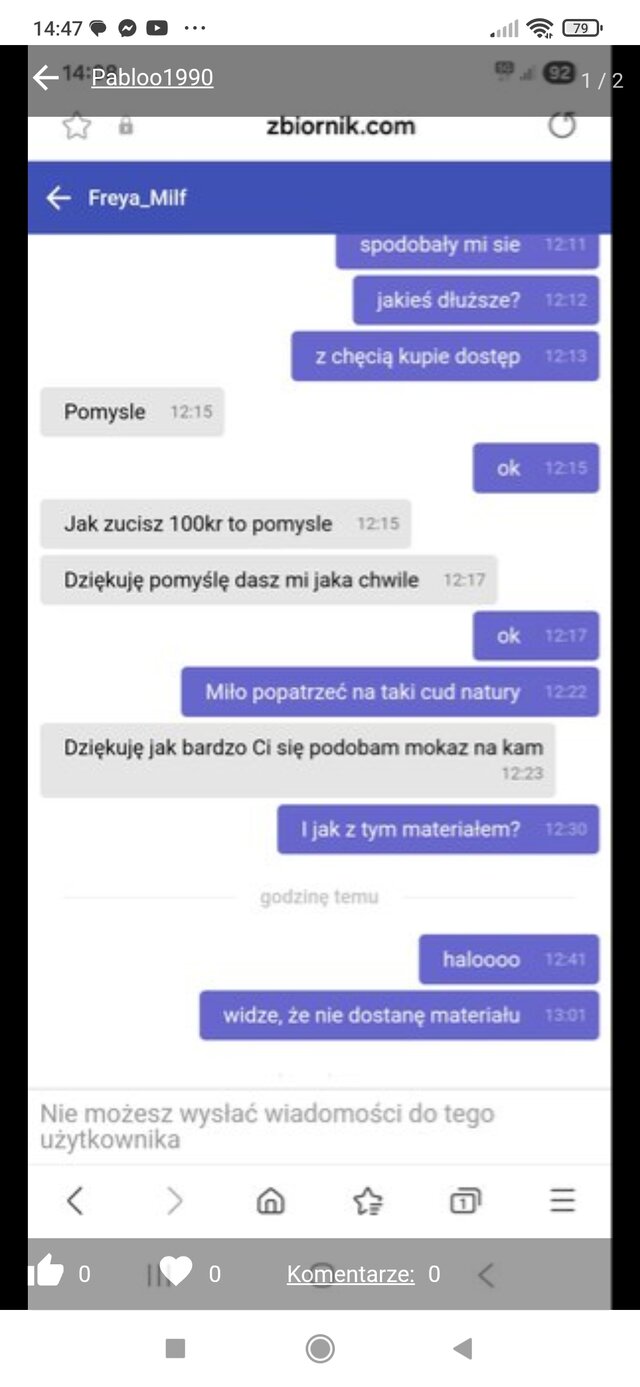The width and height of the screenshot is (640, 1387).
Task: Open the Pabloo1990 profile link
Action: (x=152, y=78)
